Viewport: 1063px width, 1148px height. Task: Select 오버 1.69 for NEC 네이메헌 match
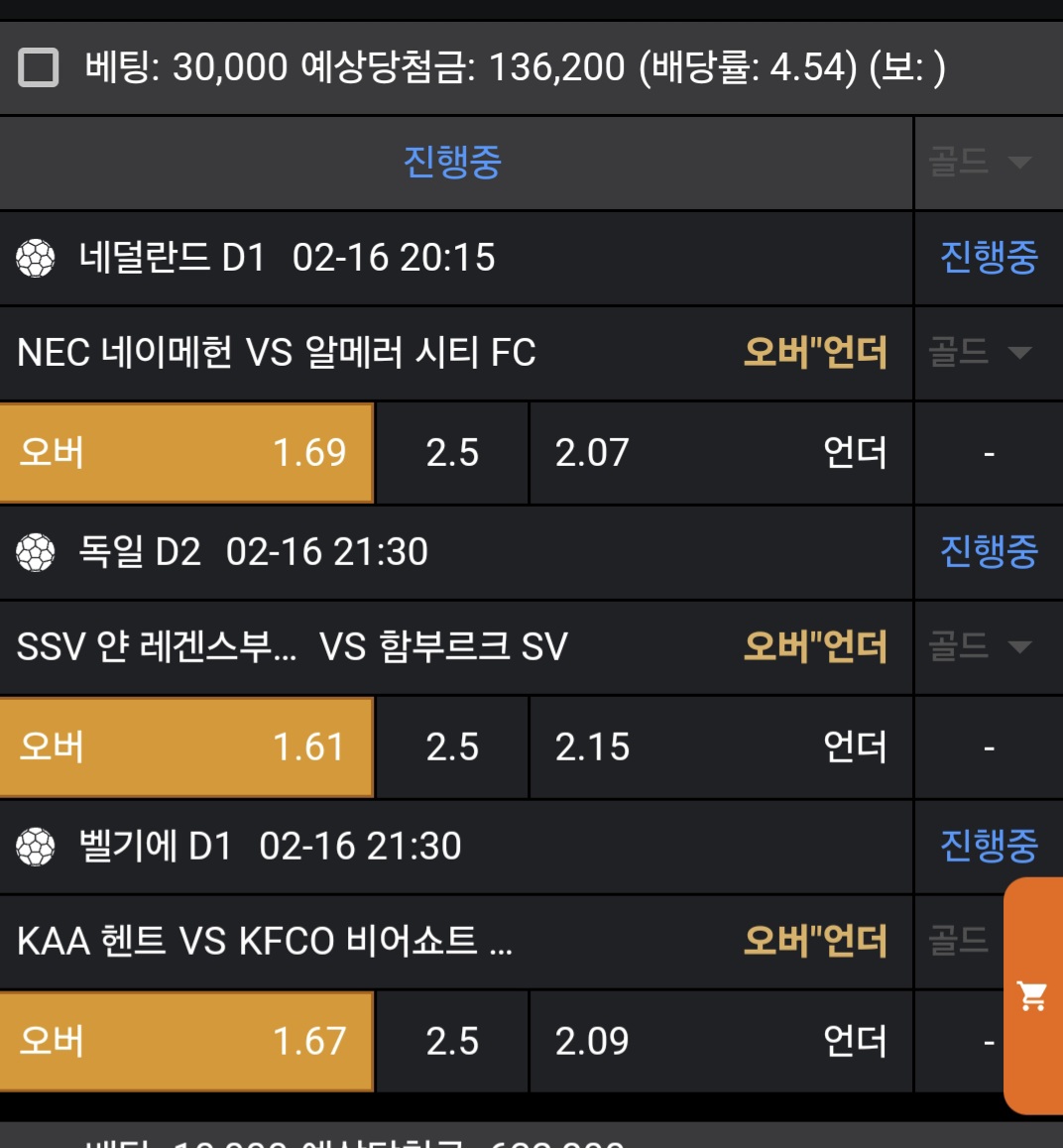point(186,453)
